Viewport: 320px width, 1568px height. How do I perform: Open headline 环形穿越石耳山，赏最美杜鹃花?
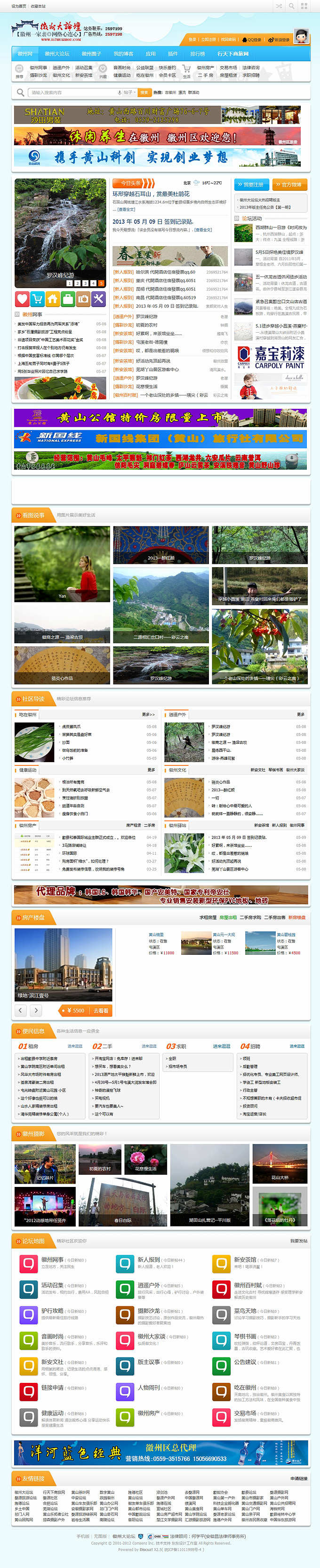(x=151, y=194)
